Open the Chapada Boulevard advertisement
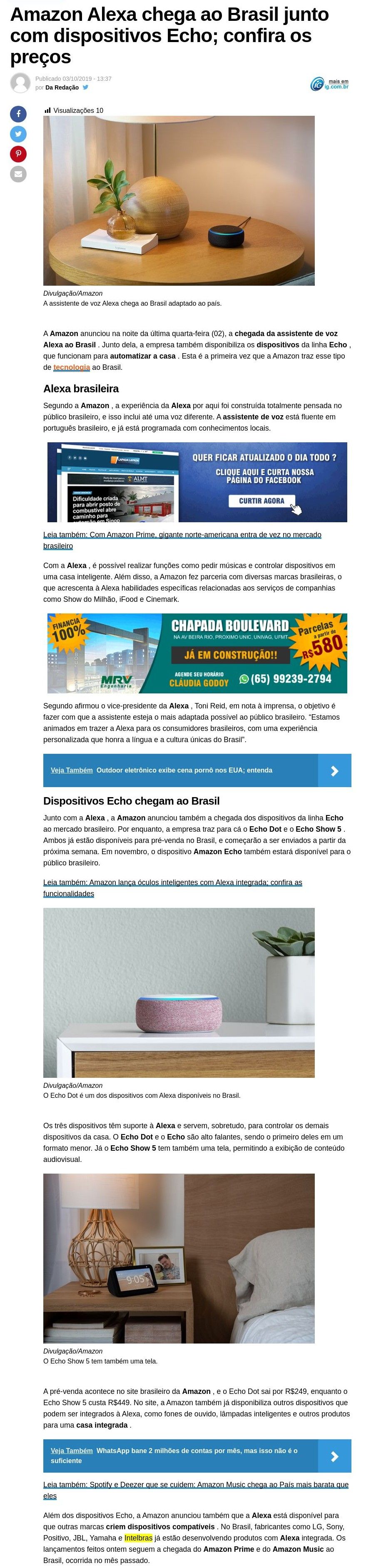This screenshot has height=1568, width=366. tap(197, 653)
